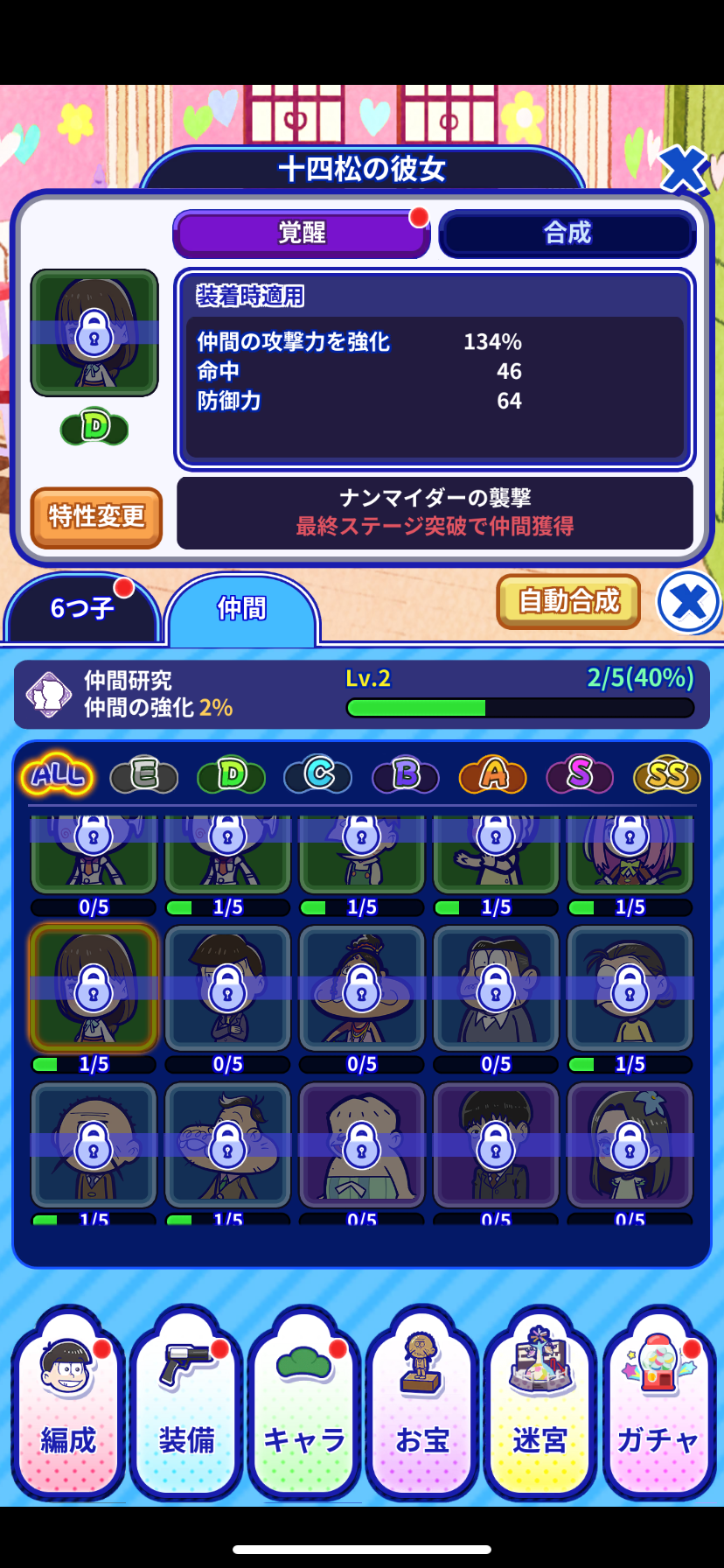Filter companions by E rank

pos(144,774)
